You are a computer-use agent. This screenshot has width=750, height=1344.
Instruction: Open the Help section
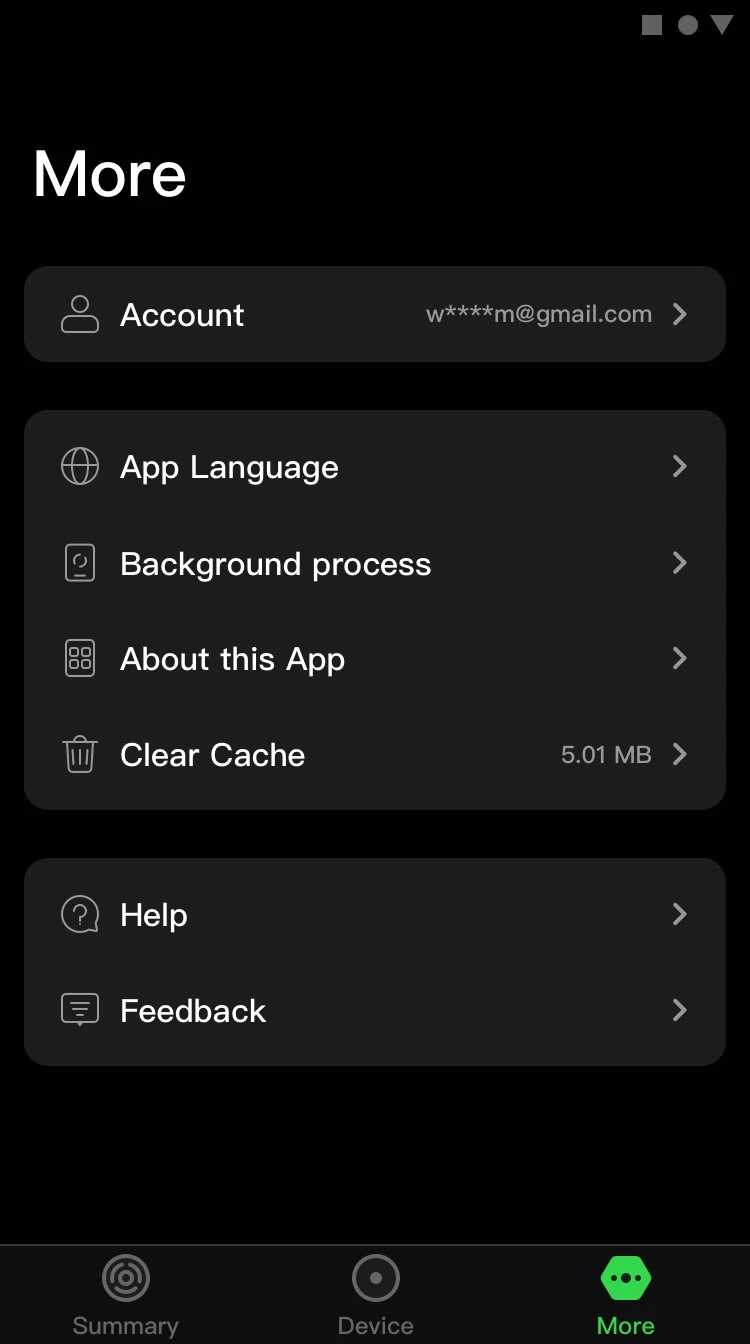tap(375, 914)
